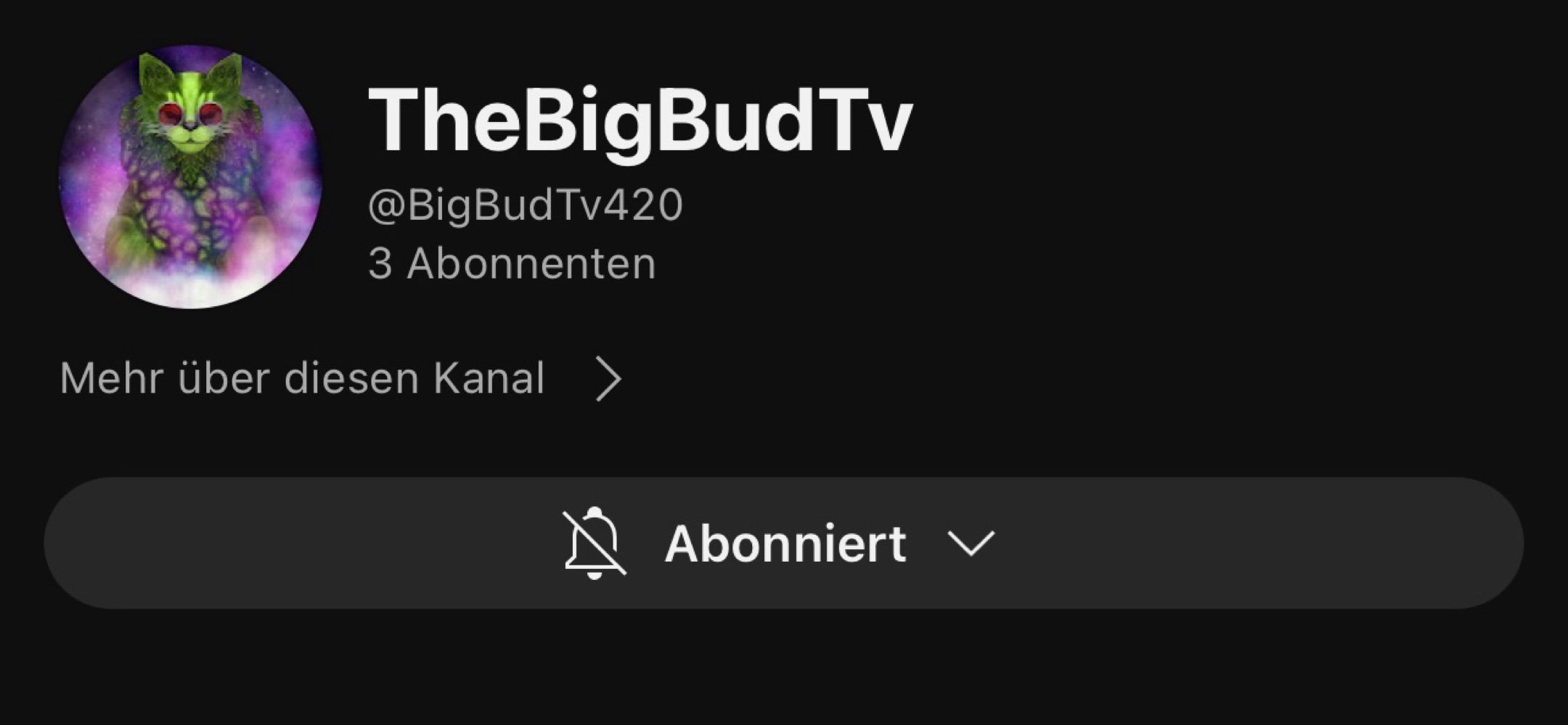Open the Abonniert subscription dropdown

coord(783,543)
